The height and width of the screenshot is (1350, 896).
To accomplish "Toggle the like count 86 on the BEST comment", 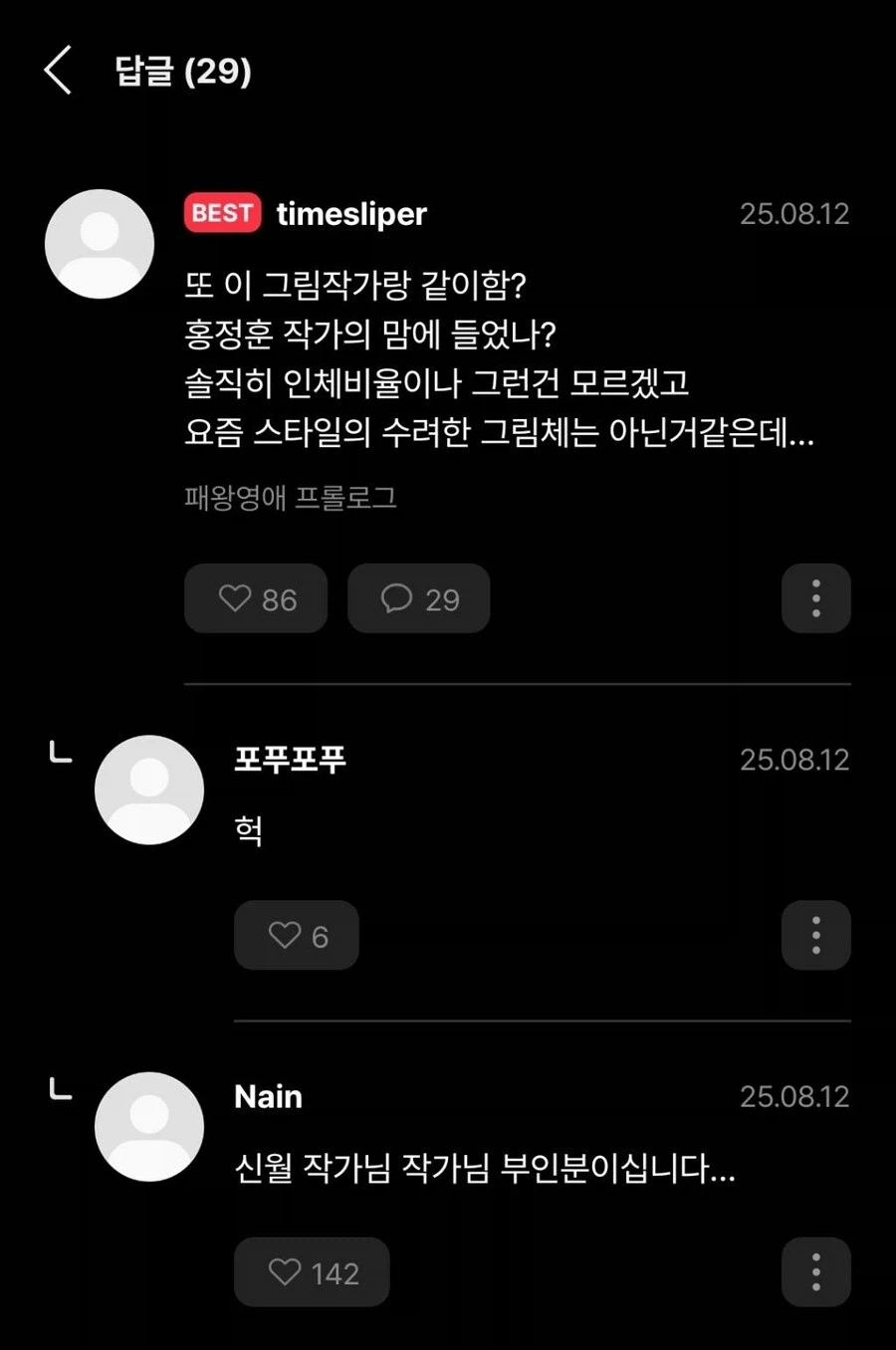I will 277,598.
